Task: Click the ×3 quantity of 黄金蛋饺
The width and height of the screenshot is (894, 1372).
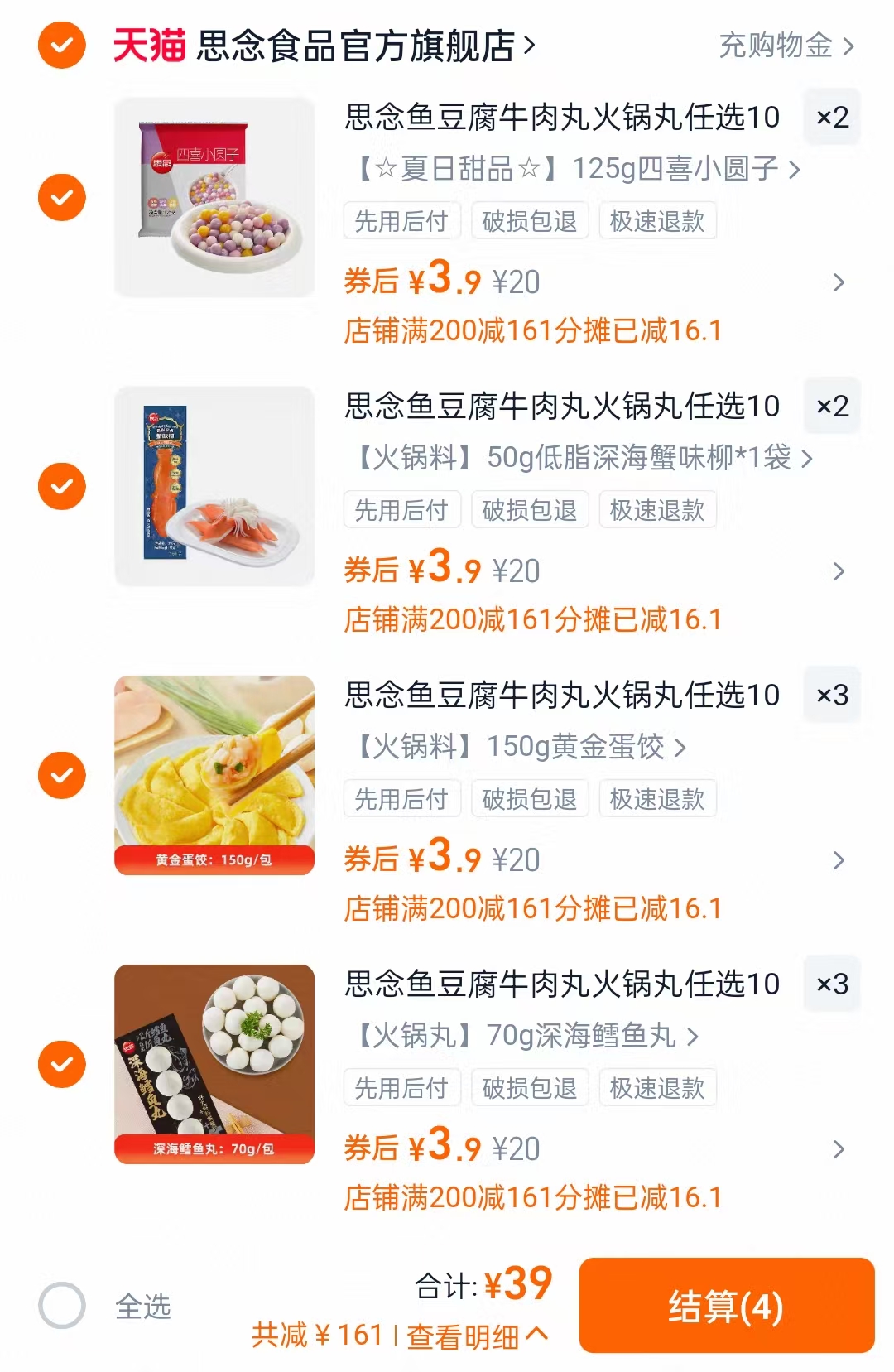Action: pyautogui.click(x=832, y=696)
